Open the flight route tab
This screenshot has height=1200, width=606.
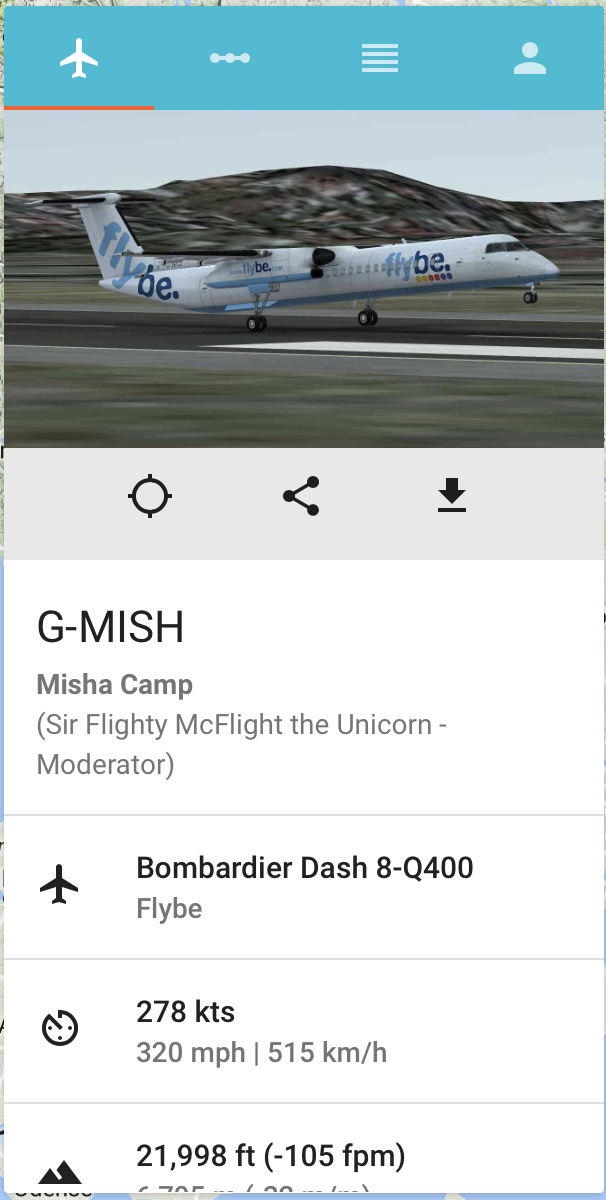tap(229, 58)
